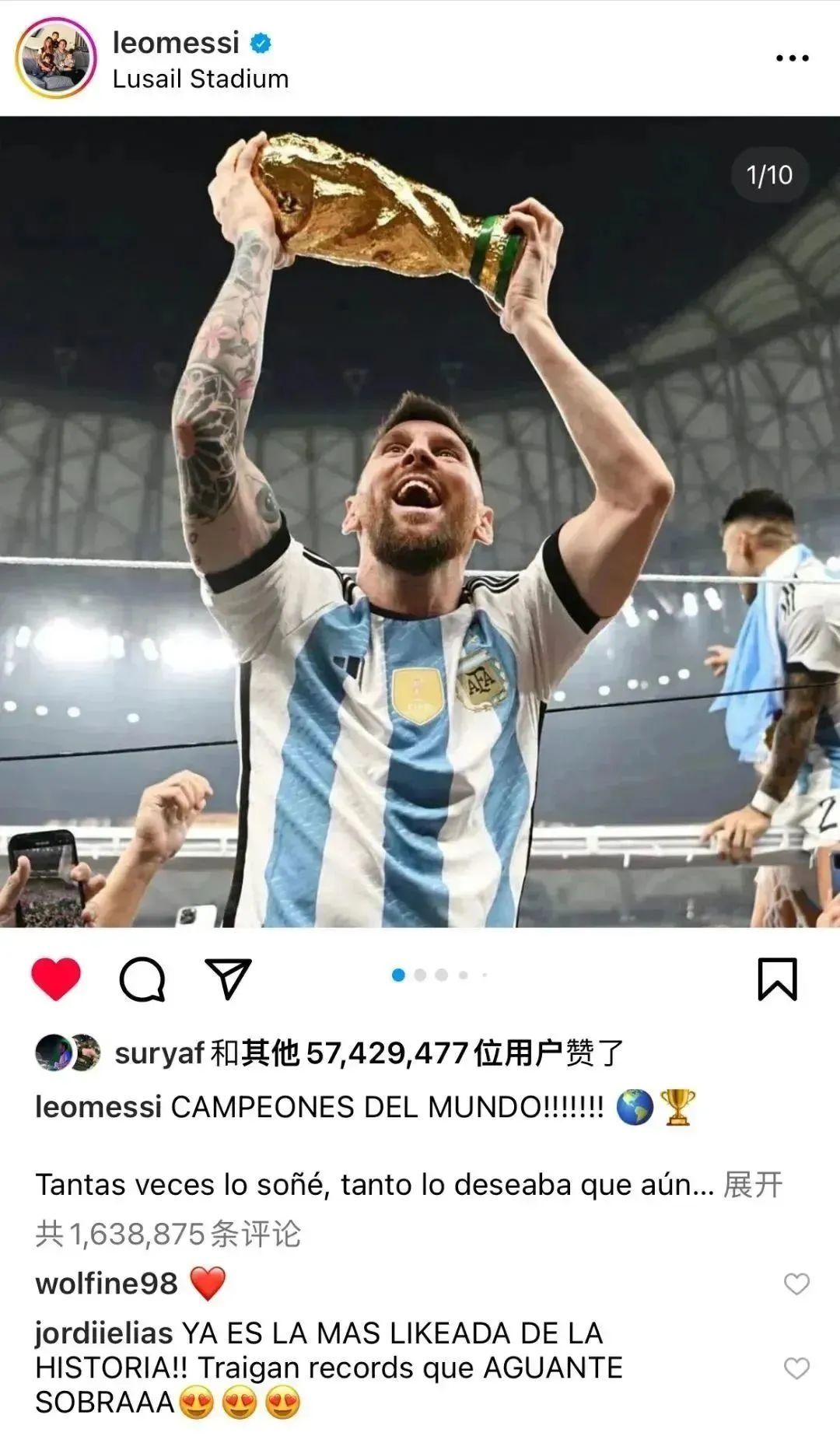Open the Lusail Stadium location
Screen dimensions: 840x1436
tap(200, 79)
